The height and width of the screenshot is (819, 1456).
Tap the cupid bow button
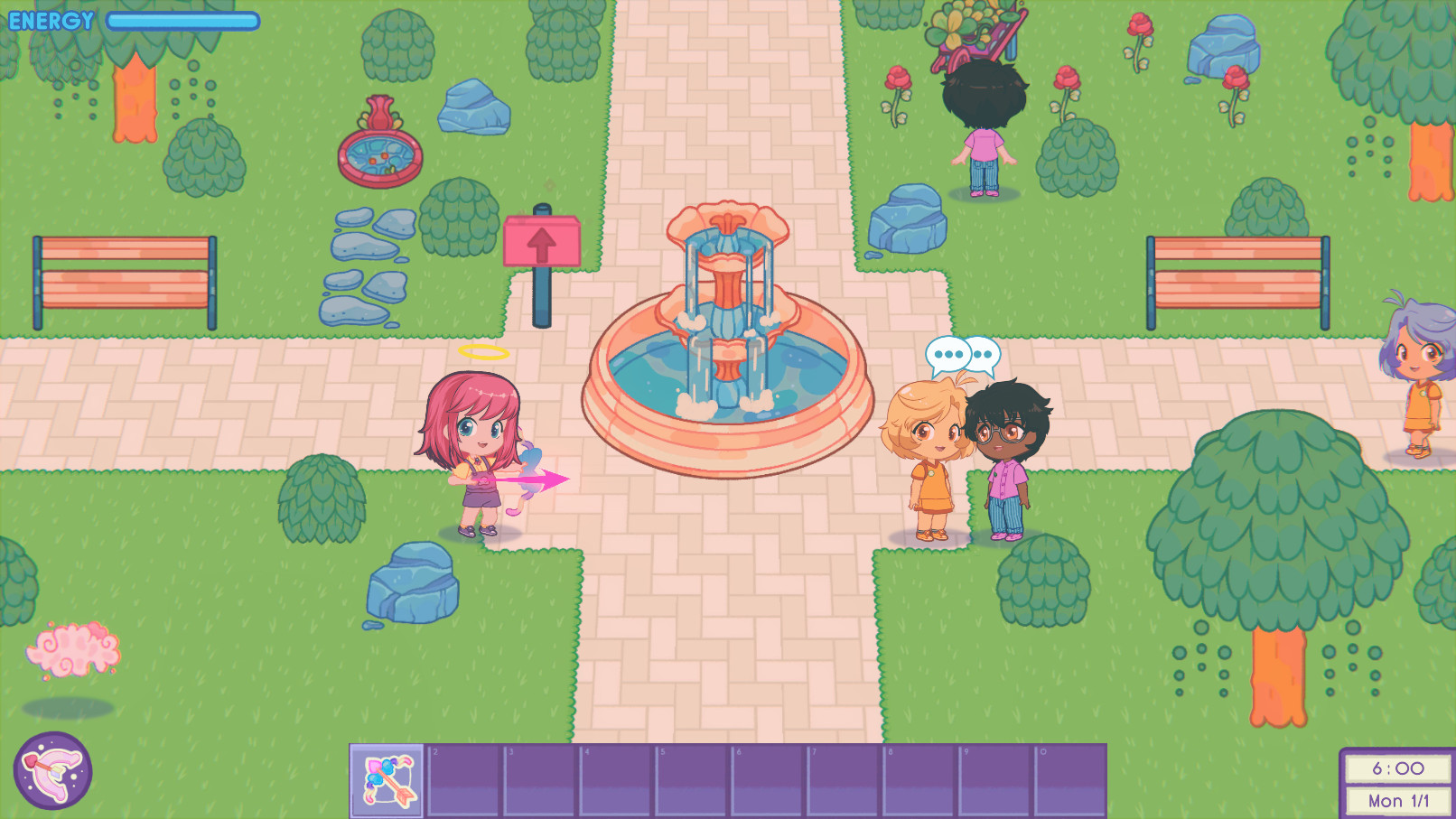point(52,770)
